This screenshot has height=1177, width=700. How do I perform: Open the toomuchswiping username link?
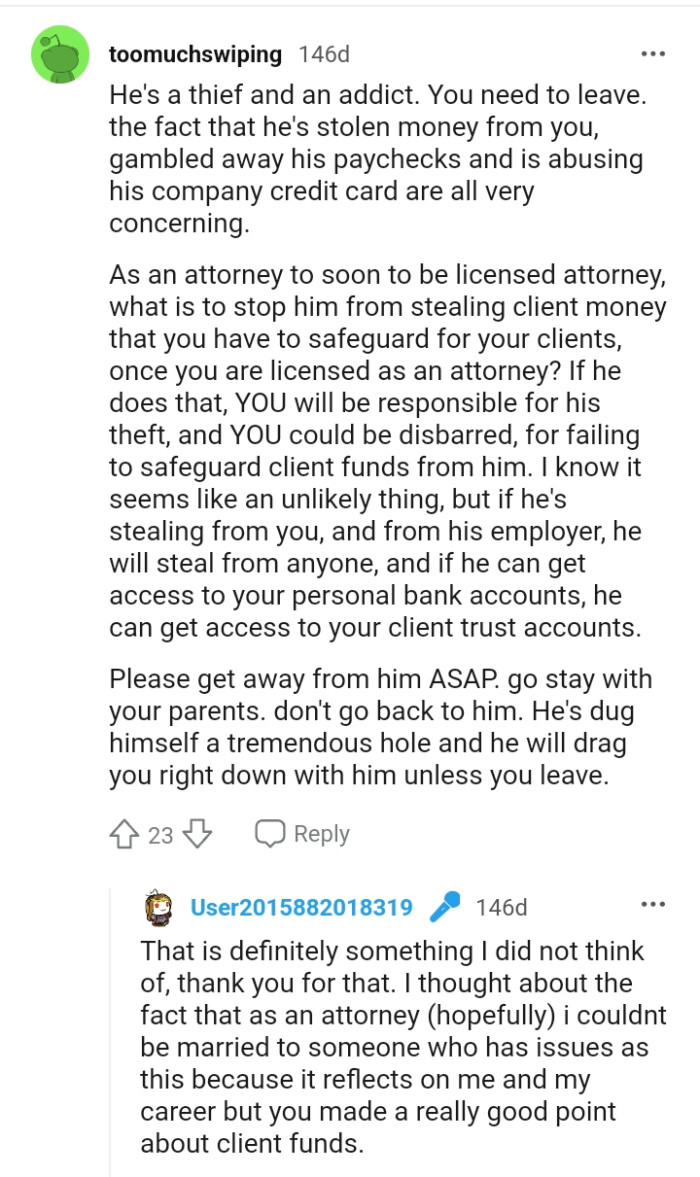coord(195,54)
